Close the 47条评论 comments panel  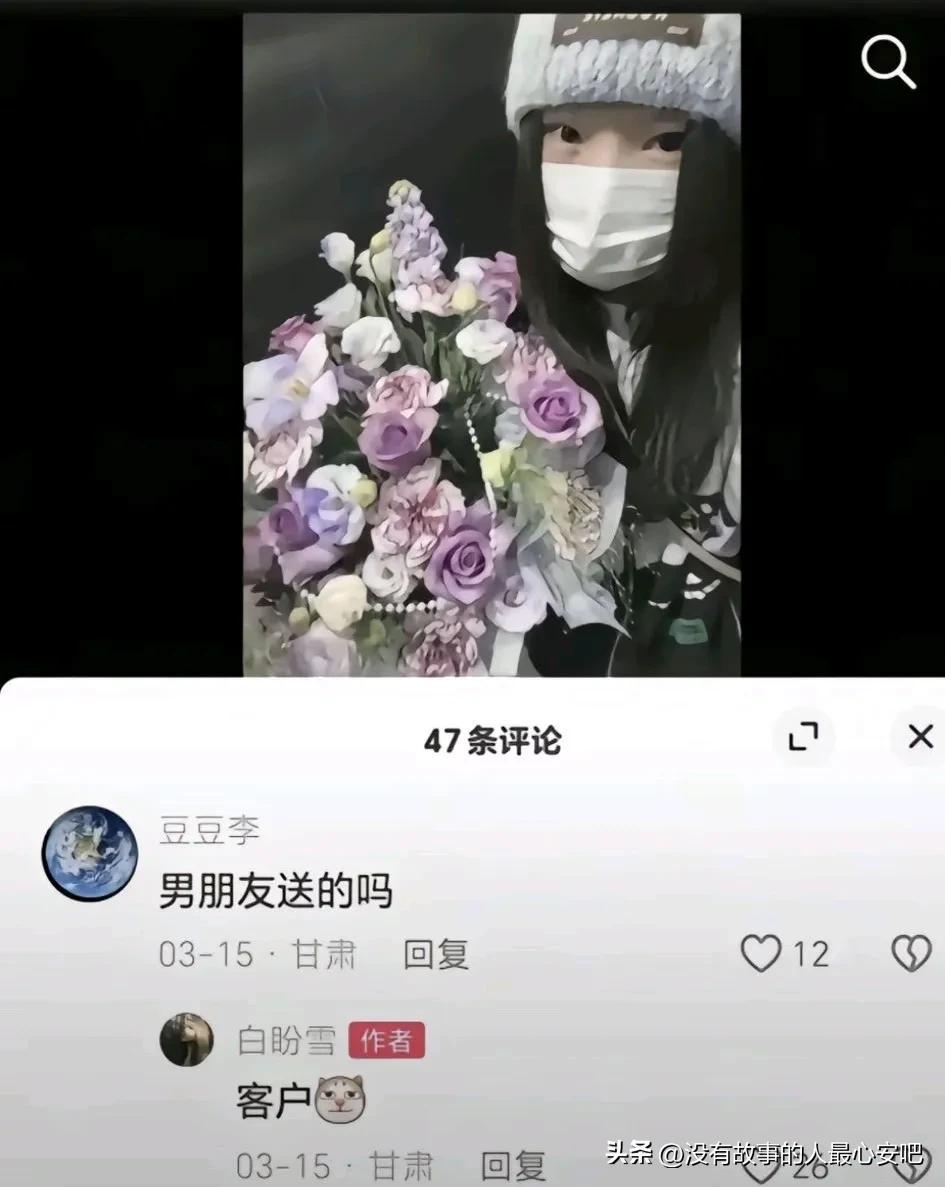tap(919, 738)
